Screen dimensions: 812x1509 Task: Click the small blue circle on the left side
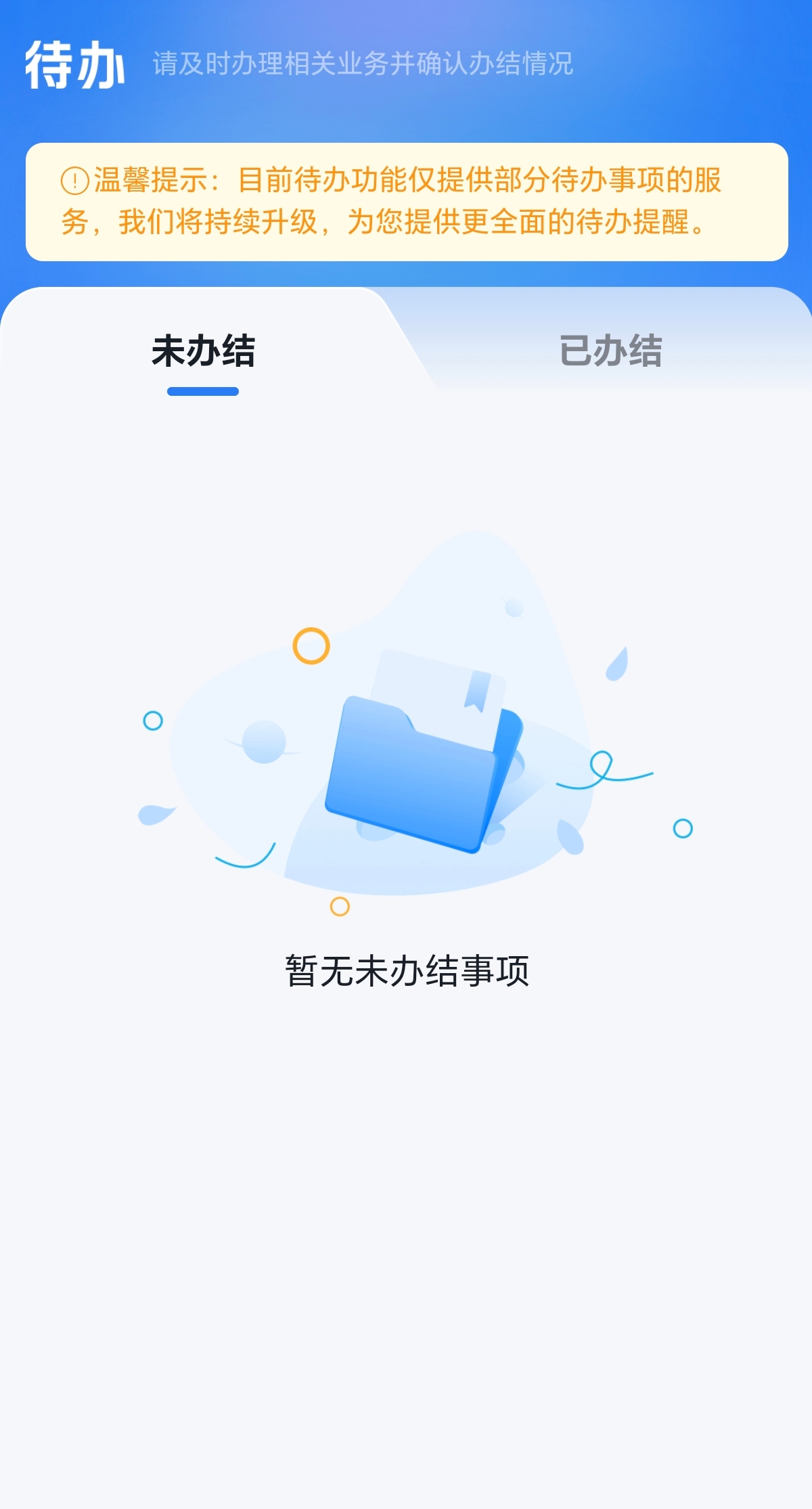pyautogui.click(x=152, y=721)
